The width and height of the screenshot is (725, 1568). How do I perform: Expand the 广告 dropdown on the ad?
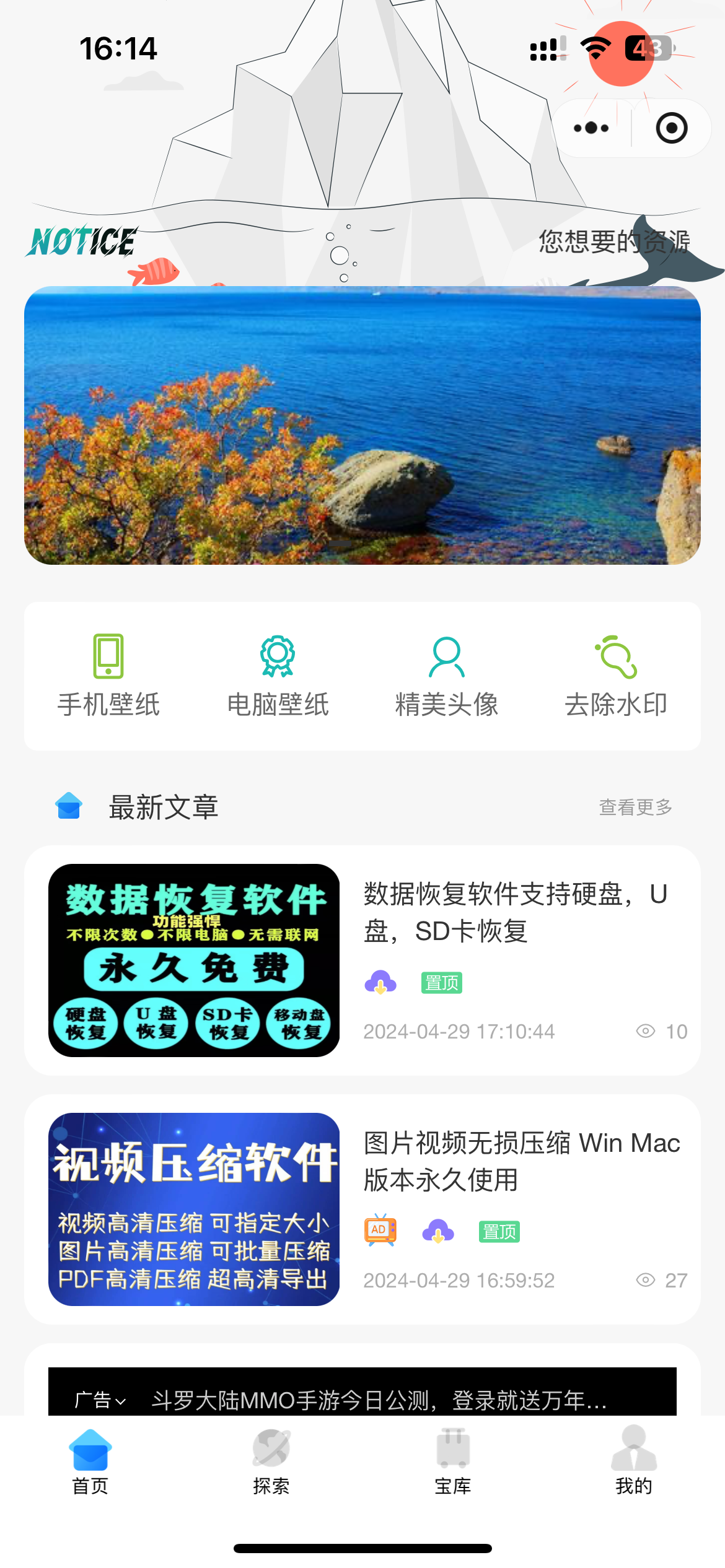(100, 1400)
